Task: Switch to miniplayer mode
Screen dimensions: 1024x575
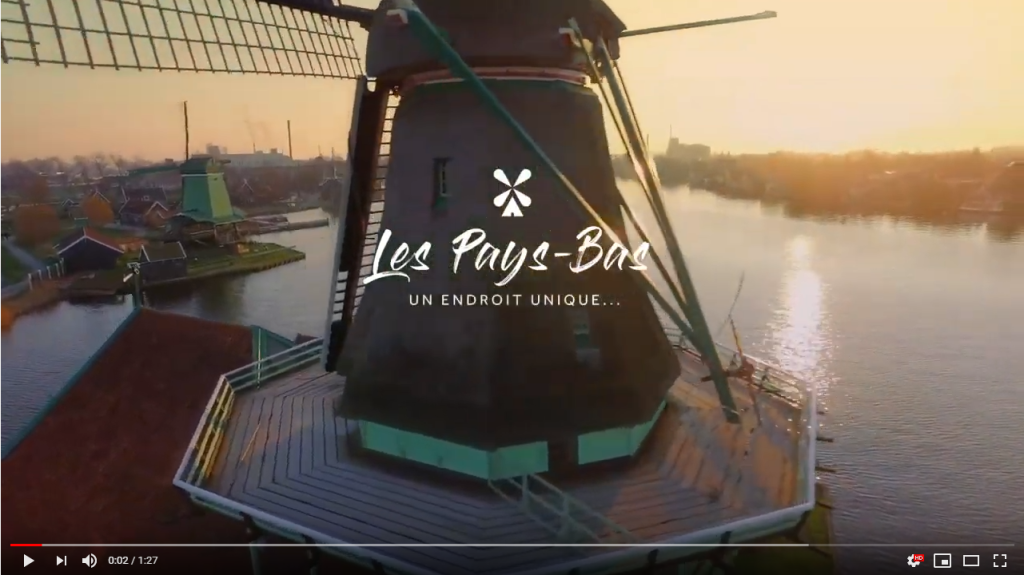Action: [942, 560]
